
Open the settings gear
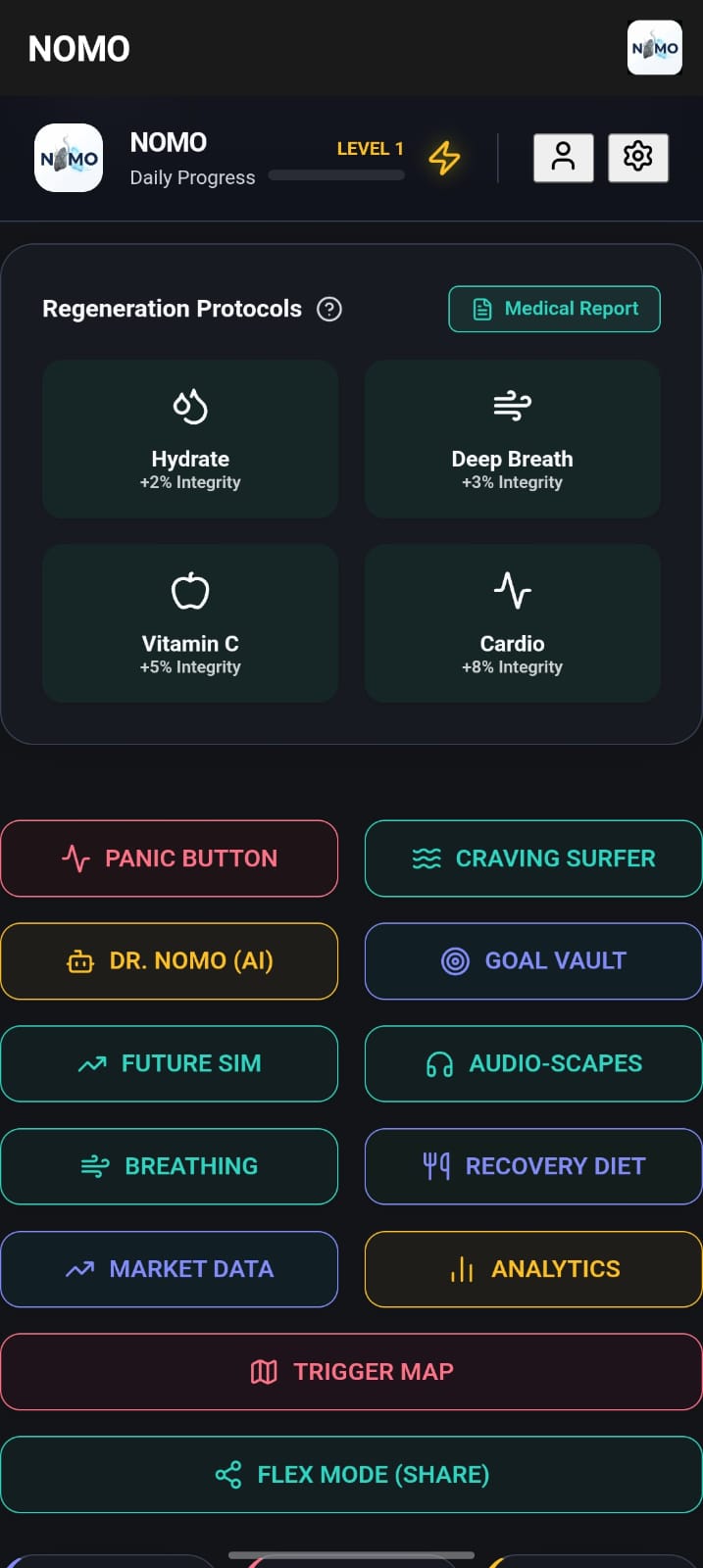(638, 157)
